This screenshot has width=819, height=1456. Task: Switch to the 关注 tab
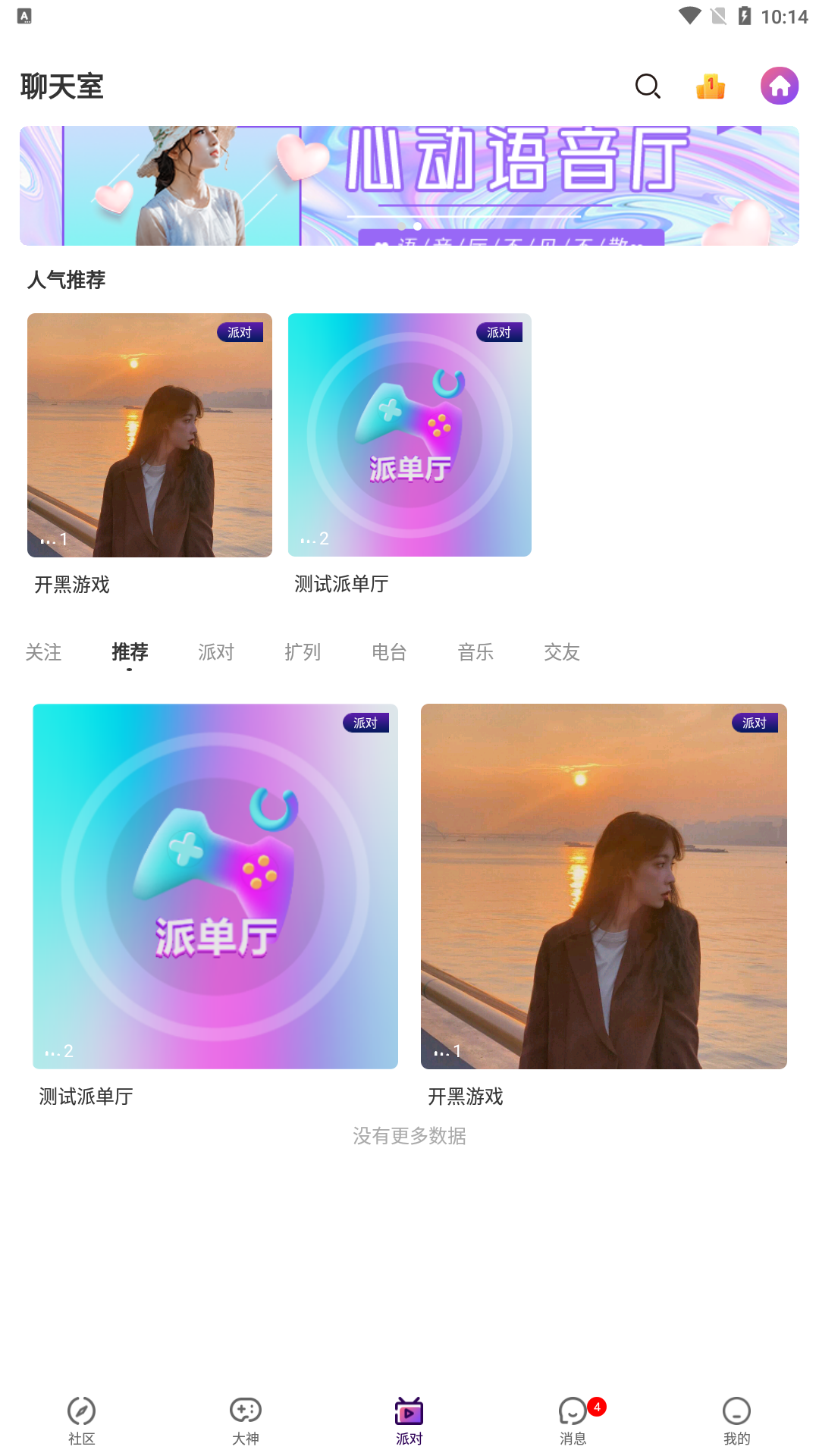43,652
